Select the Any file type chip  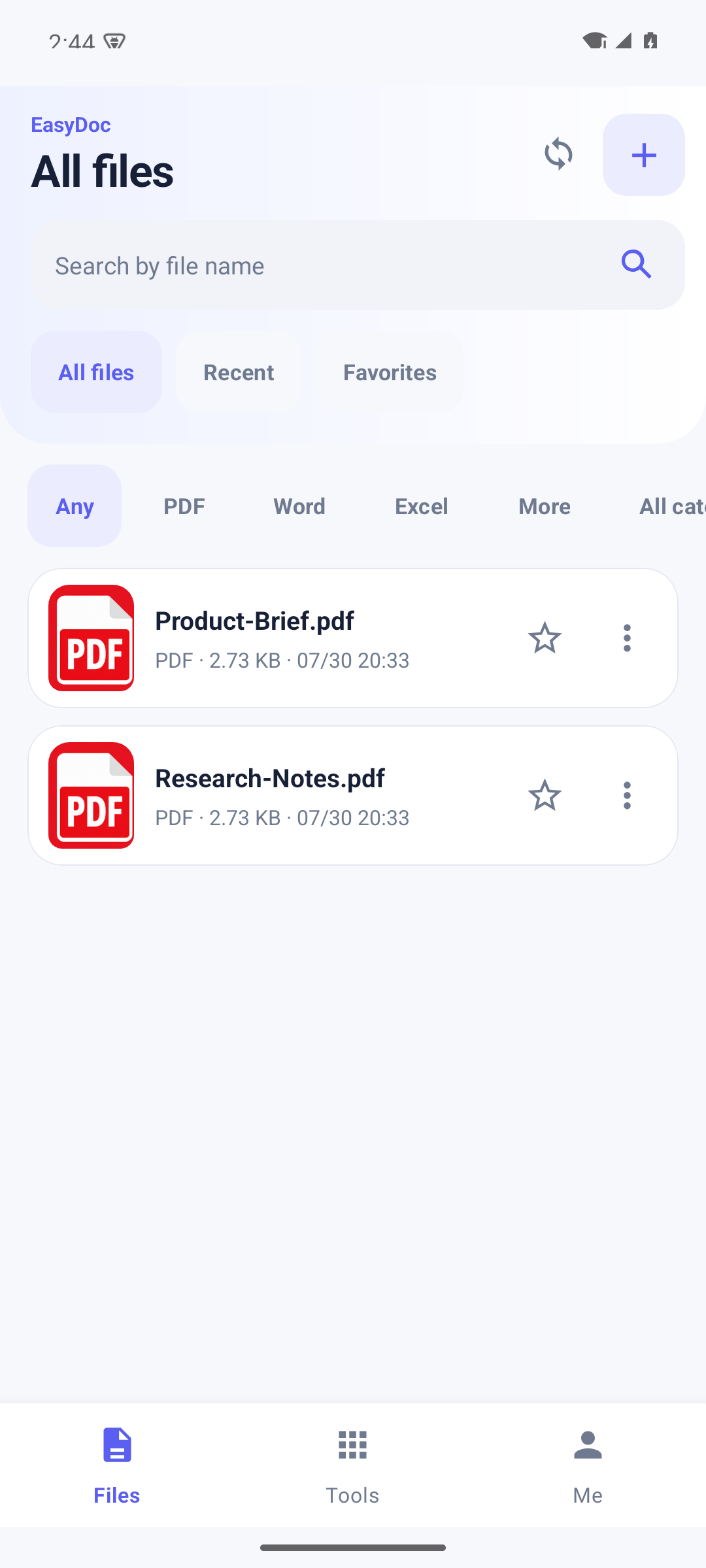pyautogui.click(x=75, y=506)
